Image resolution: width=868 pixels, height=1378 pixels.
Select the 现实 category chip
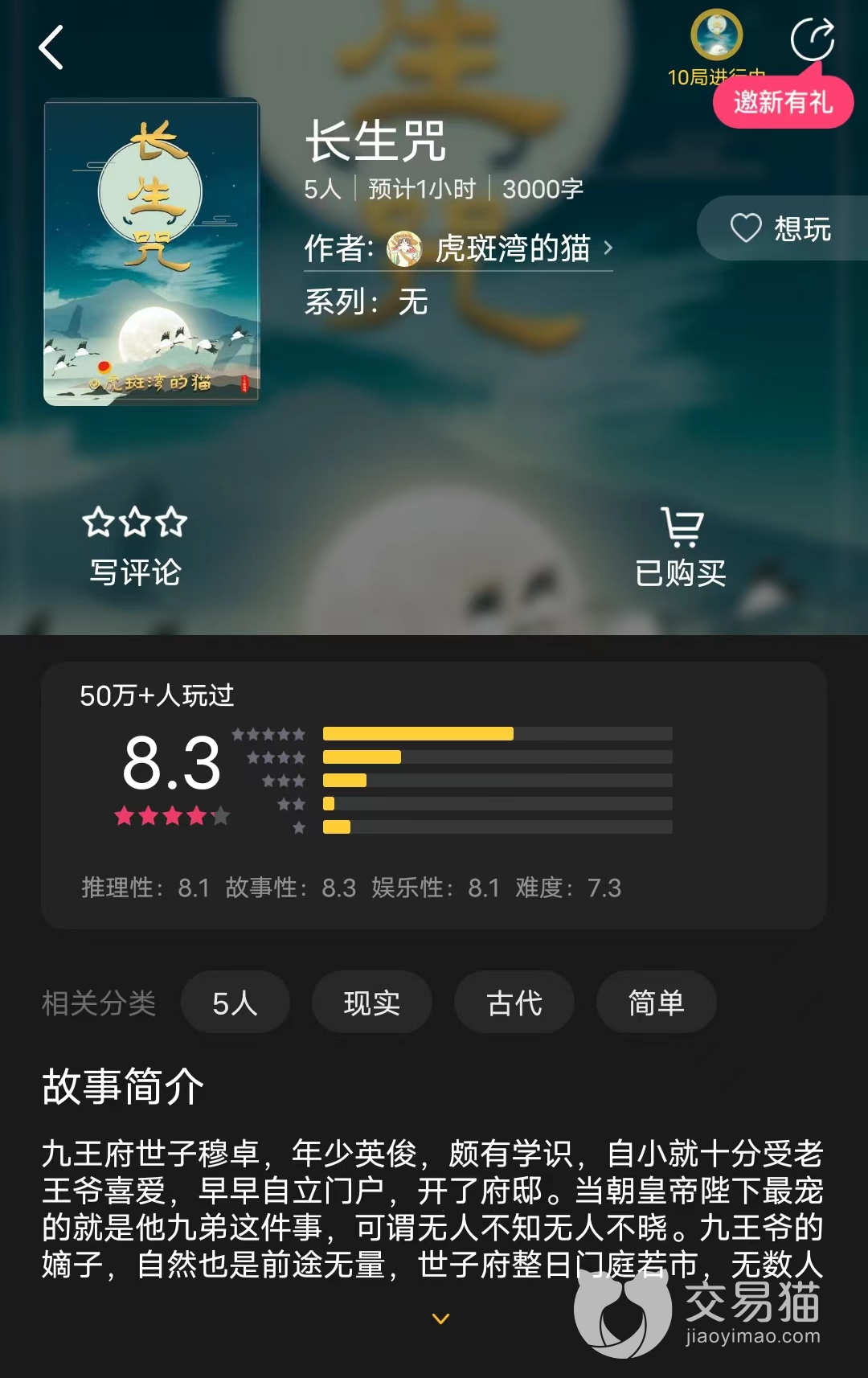click(x=371, y=1003)
